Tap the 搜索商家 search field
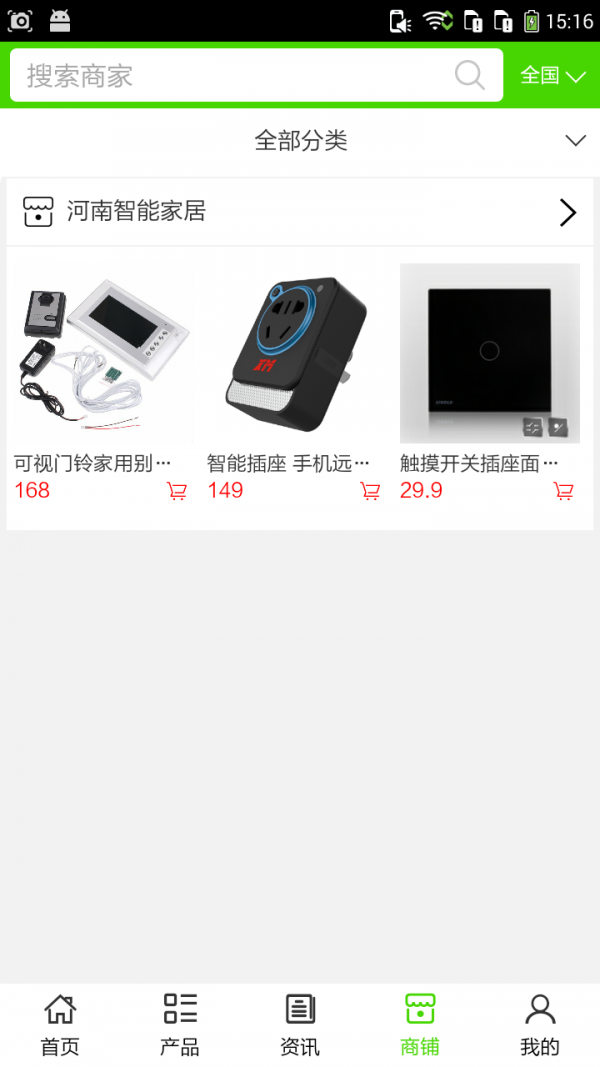 tap(240, 76)
